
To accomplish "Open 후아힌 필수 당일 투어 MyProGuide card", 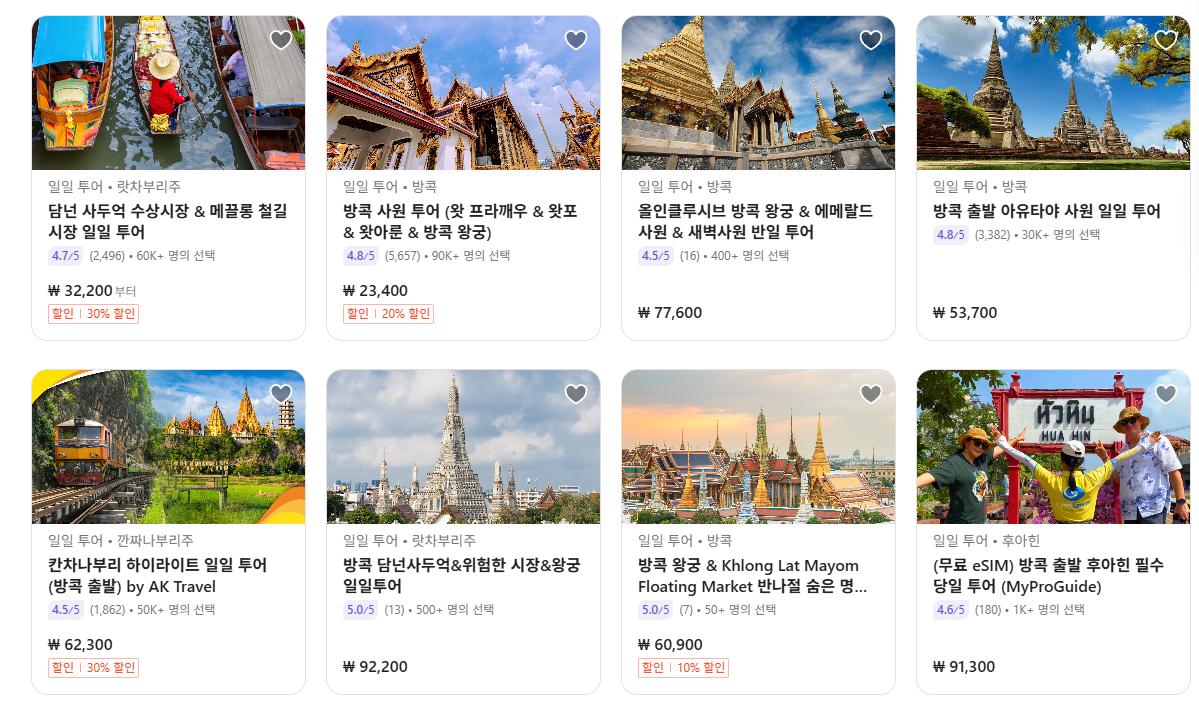I will pyautogui.click(x=1054, y=532).
